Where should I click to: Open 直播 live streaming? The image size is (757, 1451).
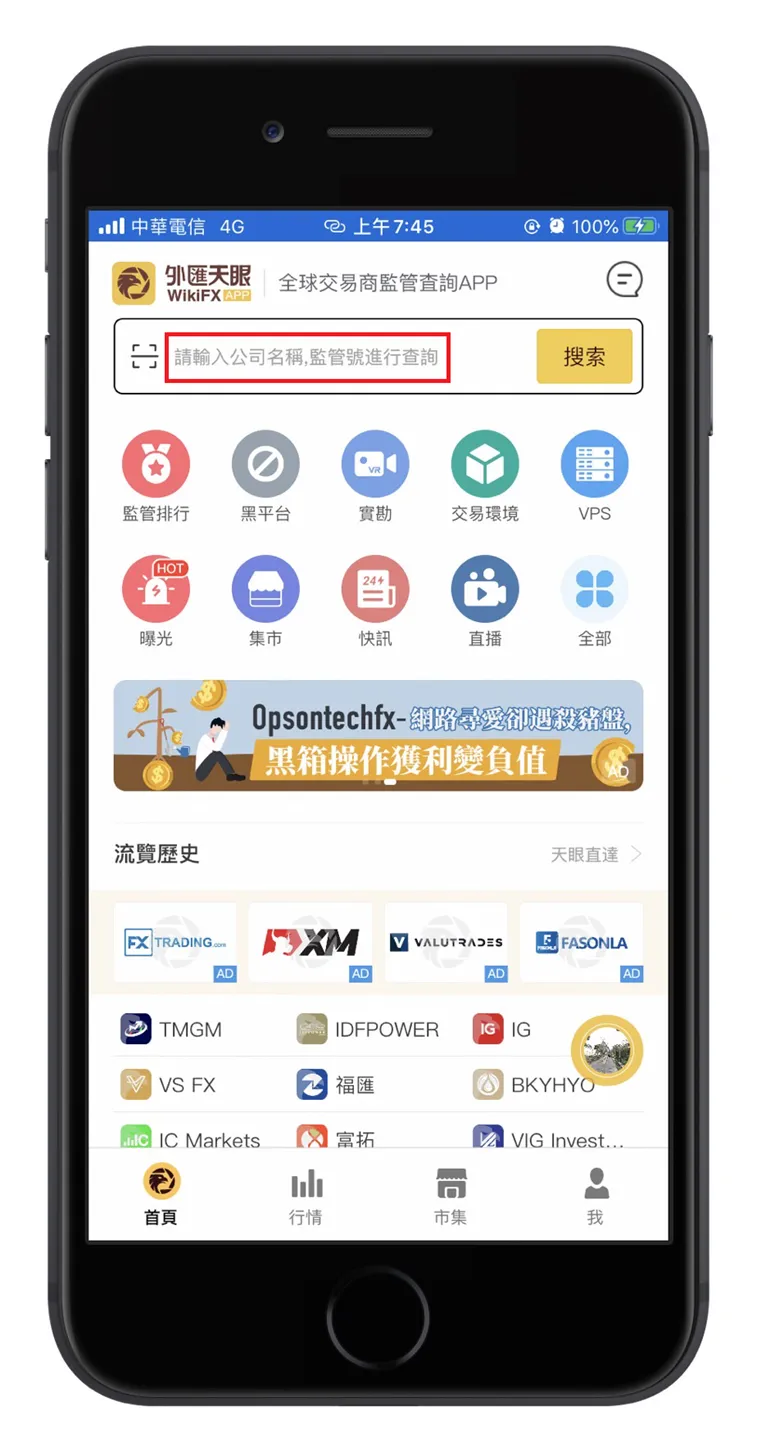point(485,602)
